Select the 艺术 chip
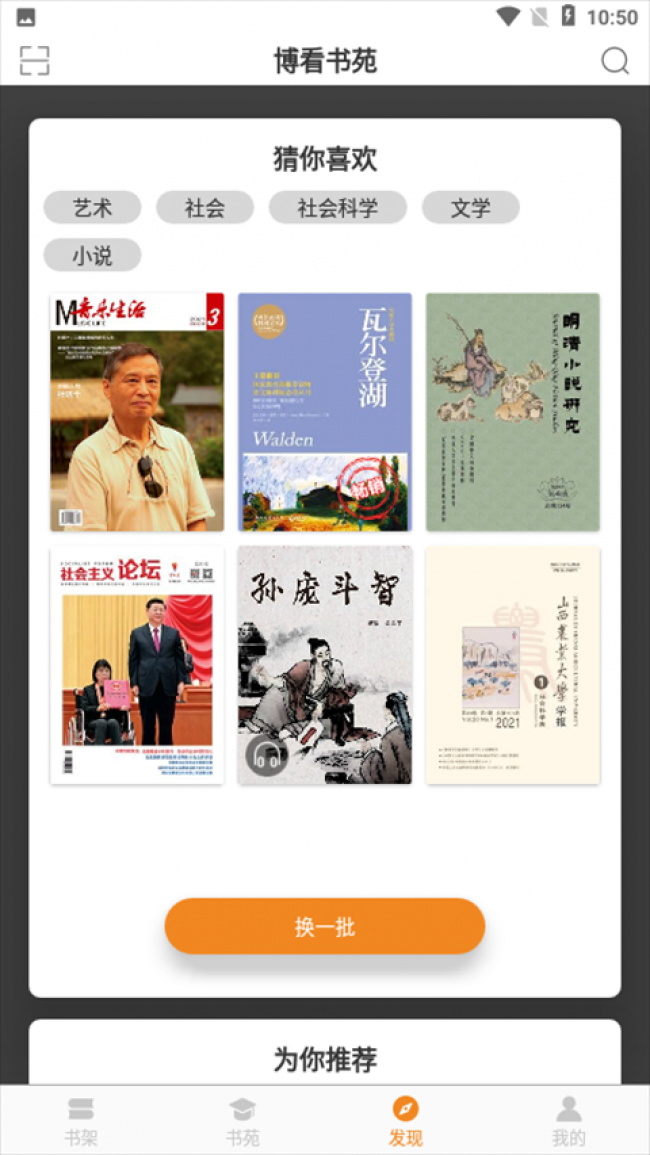Image resolution: width=650 pixels, height=1155 pixels. coord(92,208)
